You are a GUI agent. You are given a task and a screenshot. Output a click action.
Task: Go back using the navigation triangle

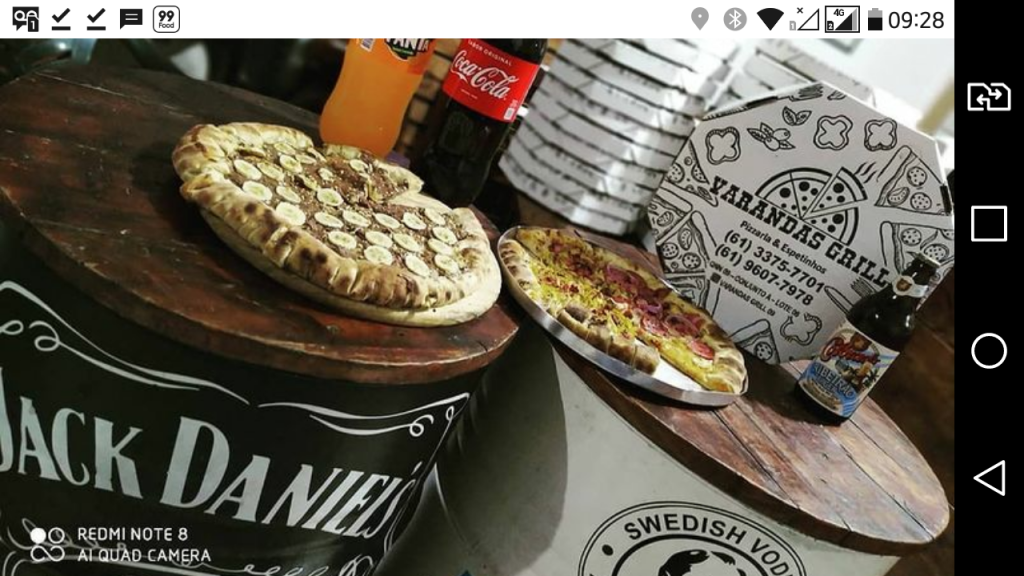[989, 478]
